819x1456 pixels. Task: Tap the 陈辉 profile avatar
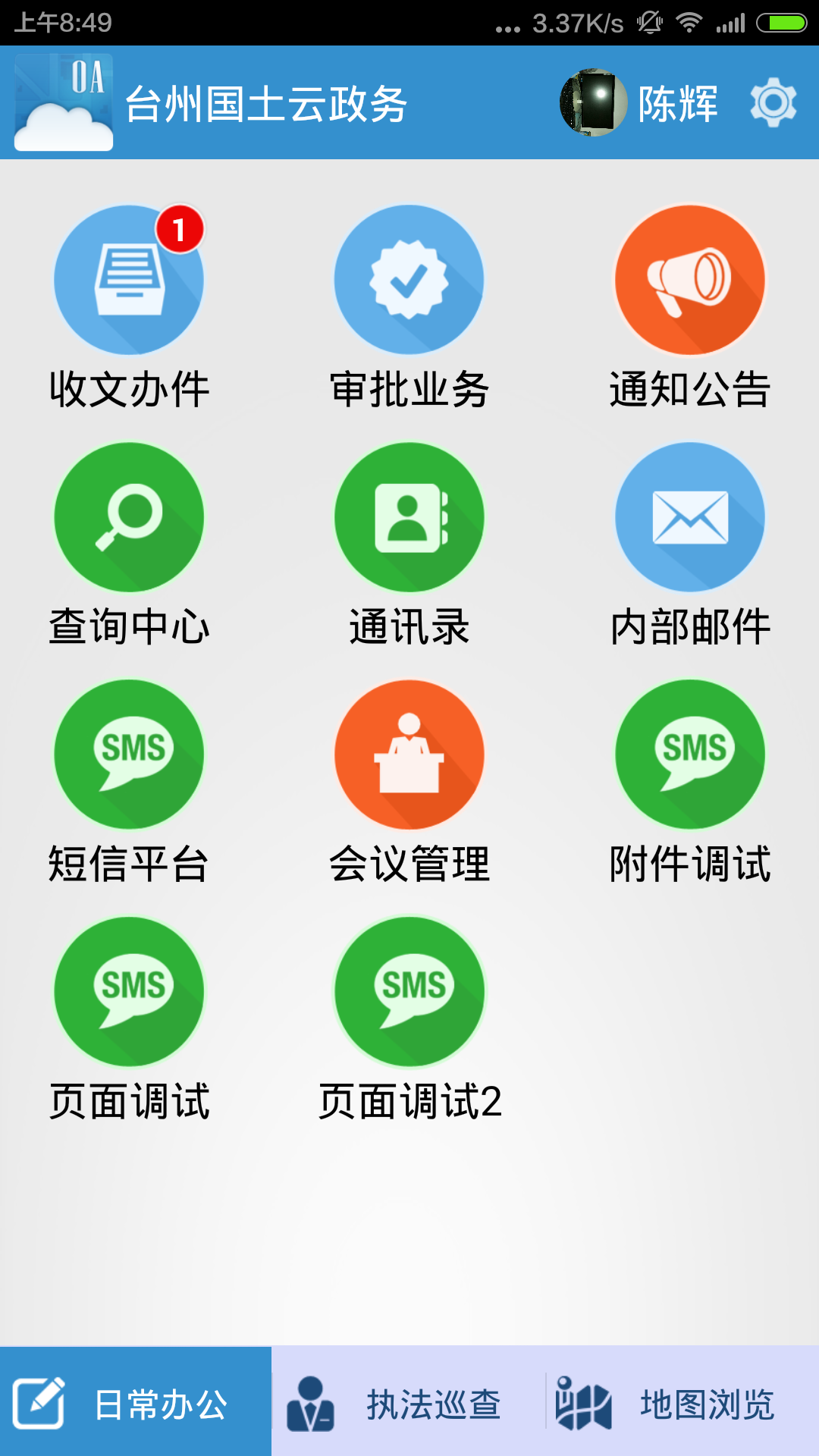point(593,102)
